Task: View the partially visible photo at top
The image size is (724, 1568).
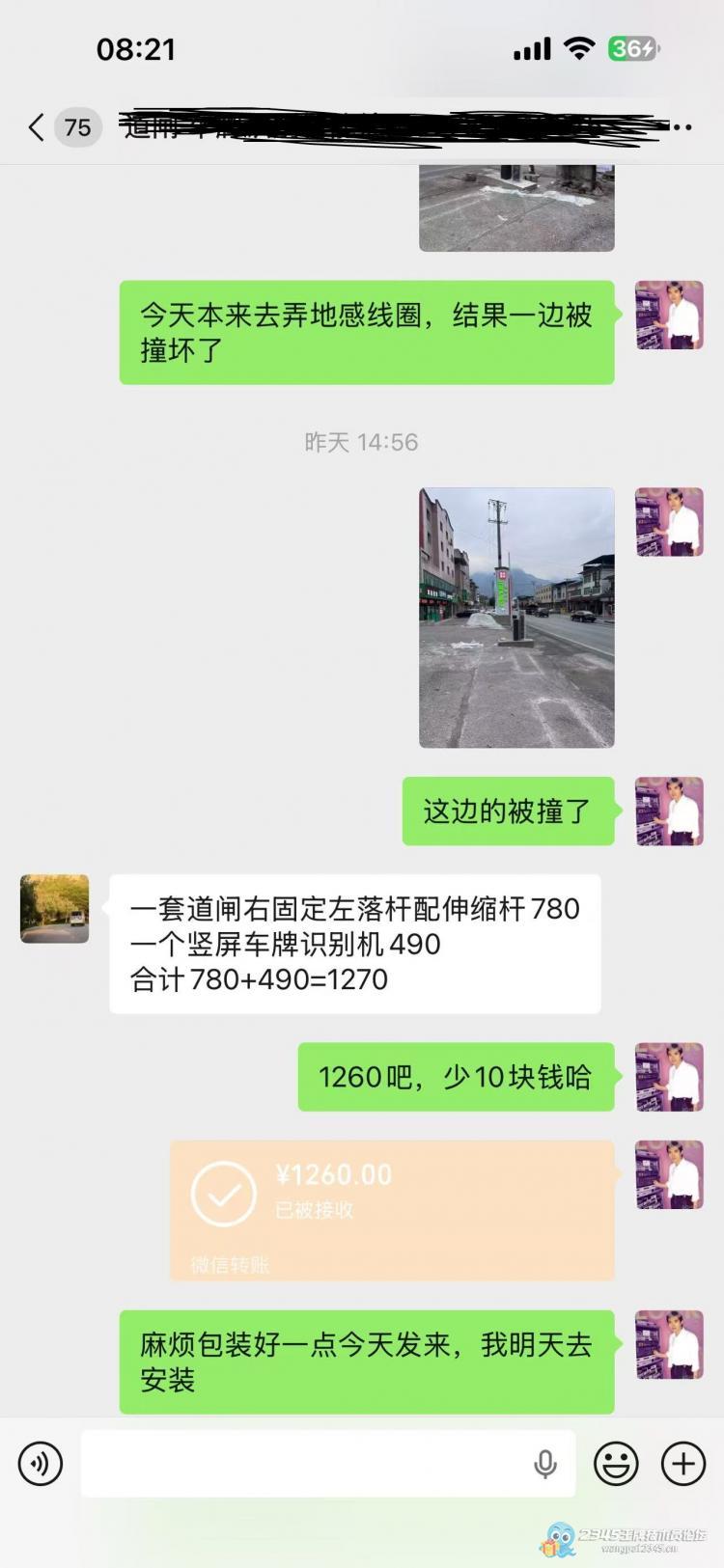Action: tap(516, 207)
